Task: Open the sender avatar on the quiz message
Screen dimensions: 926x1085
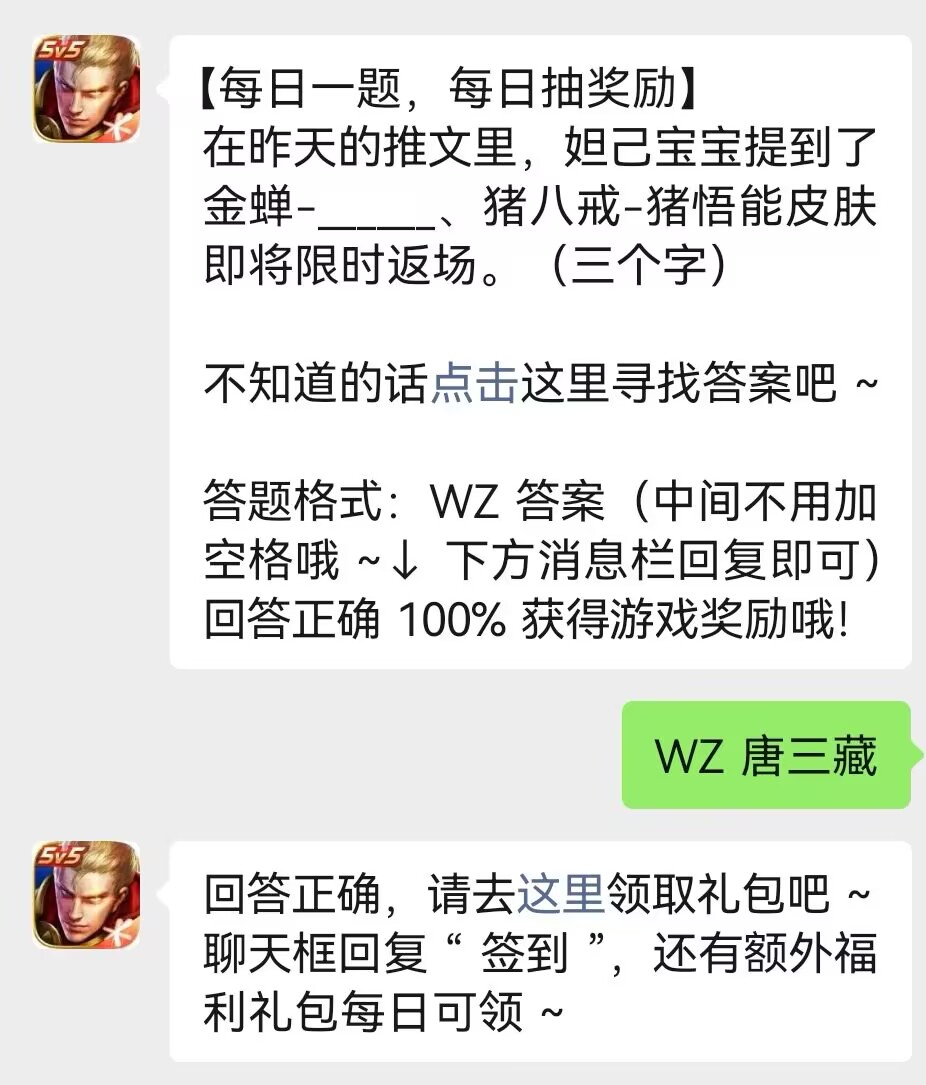Action: pos(86,88)
